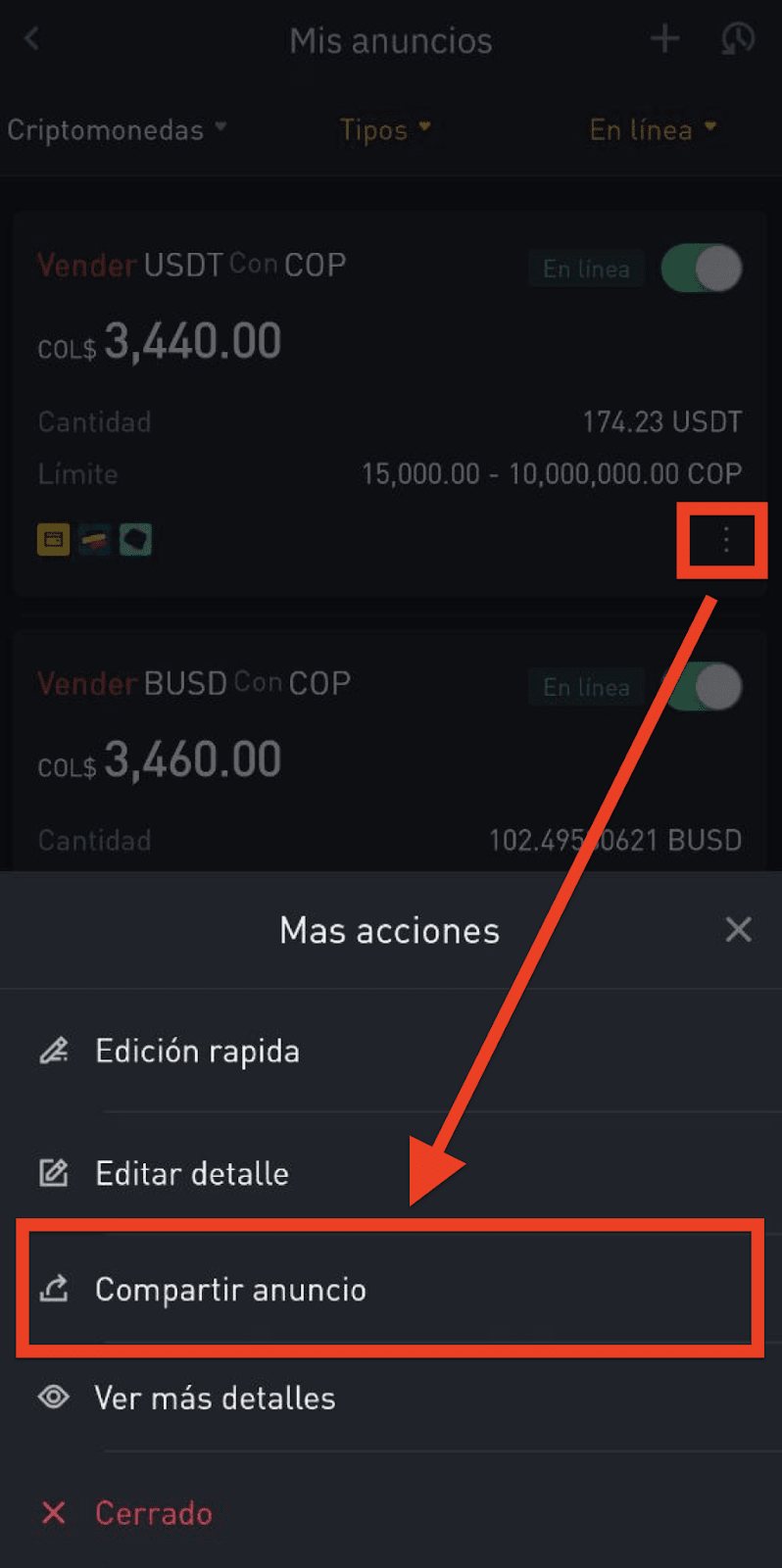Select Edición rapida option
The height and width of the screenshot is (1568, 782).
click(x=391, y=1051)
